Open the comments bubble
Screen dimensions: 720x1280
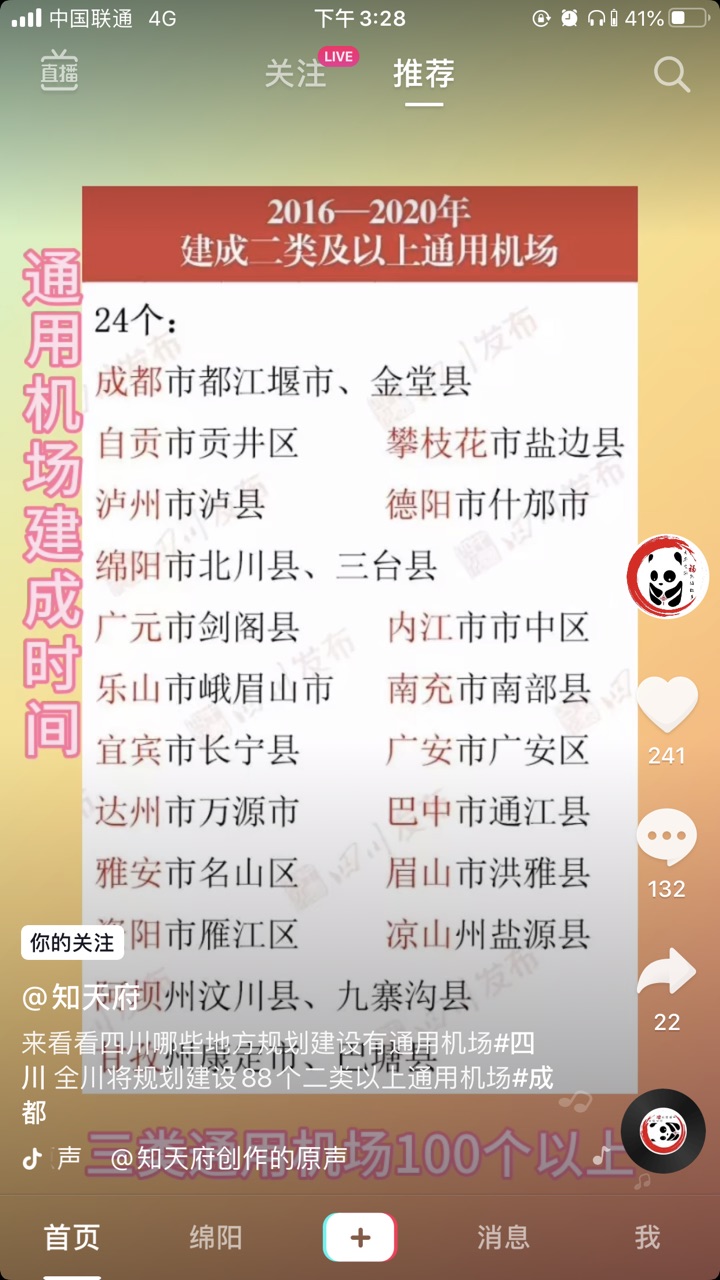[x=667, y=838]
